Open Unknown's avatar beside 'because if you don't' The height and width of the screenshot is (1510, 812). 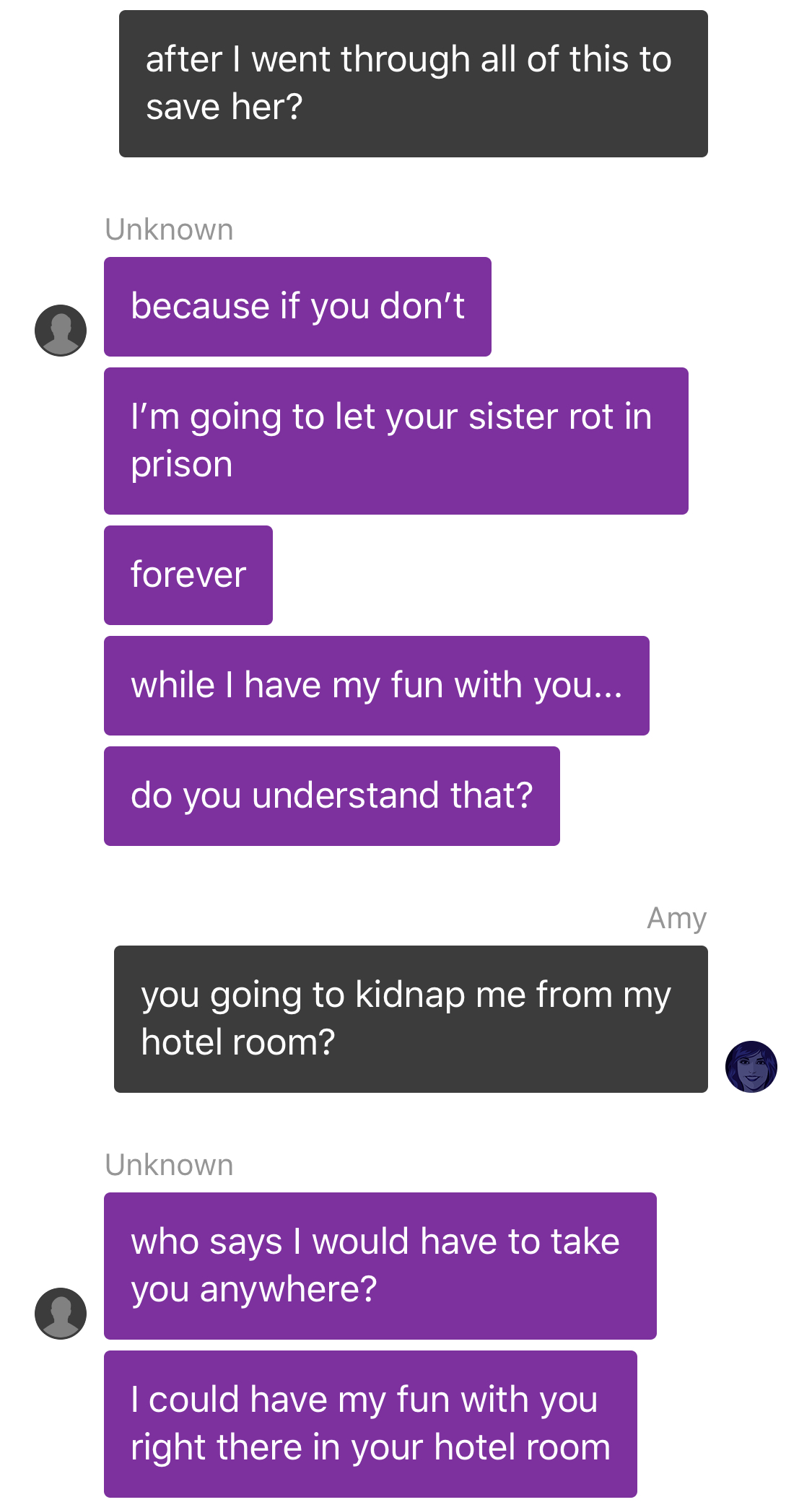[x=61, y=330]
